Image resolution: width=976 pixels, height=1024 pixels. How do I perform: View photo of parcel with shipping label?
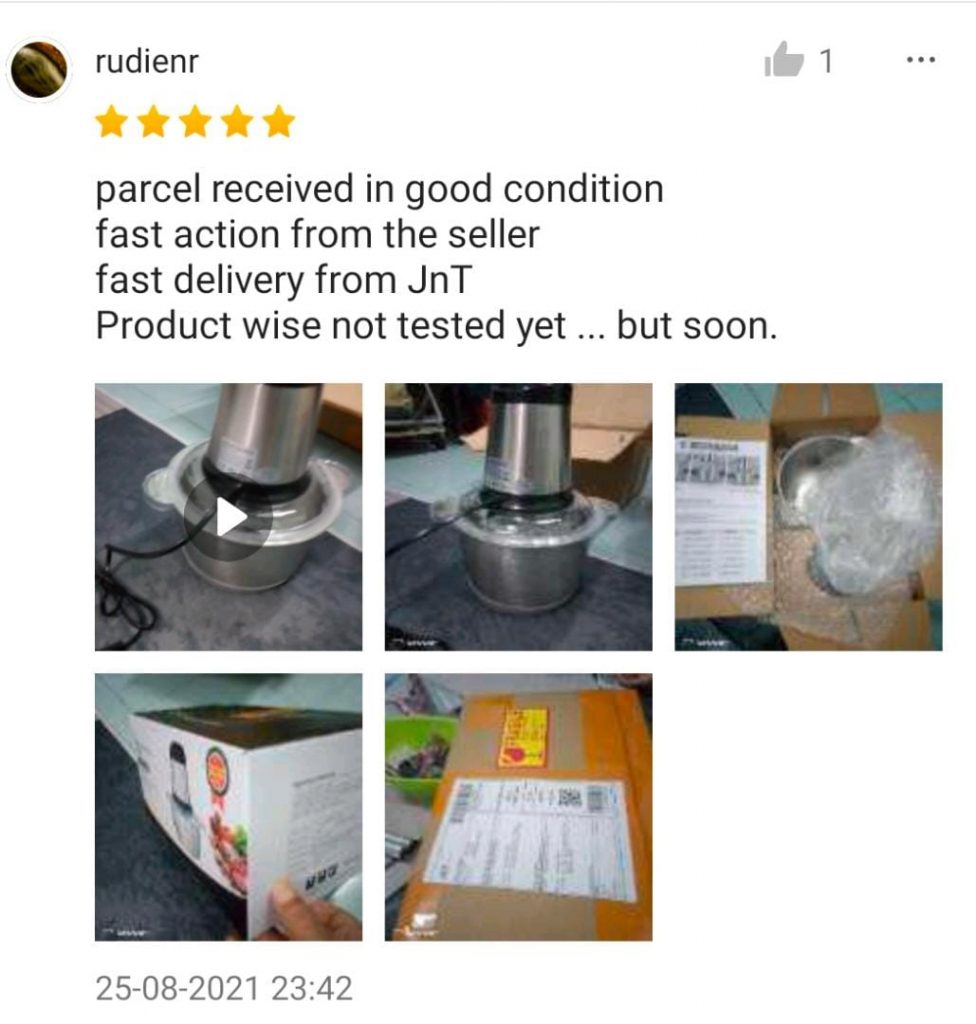[x=518, y=806]
